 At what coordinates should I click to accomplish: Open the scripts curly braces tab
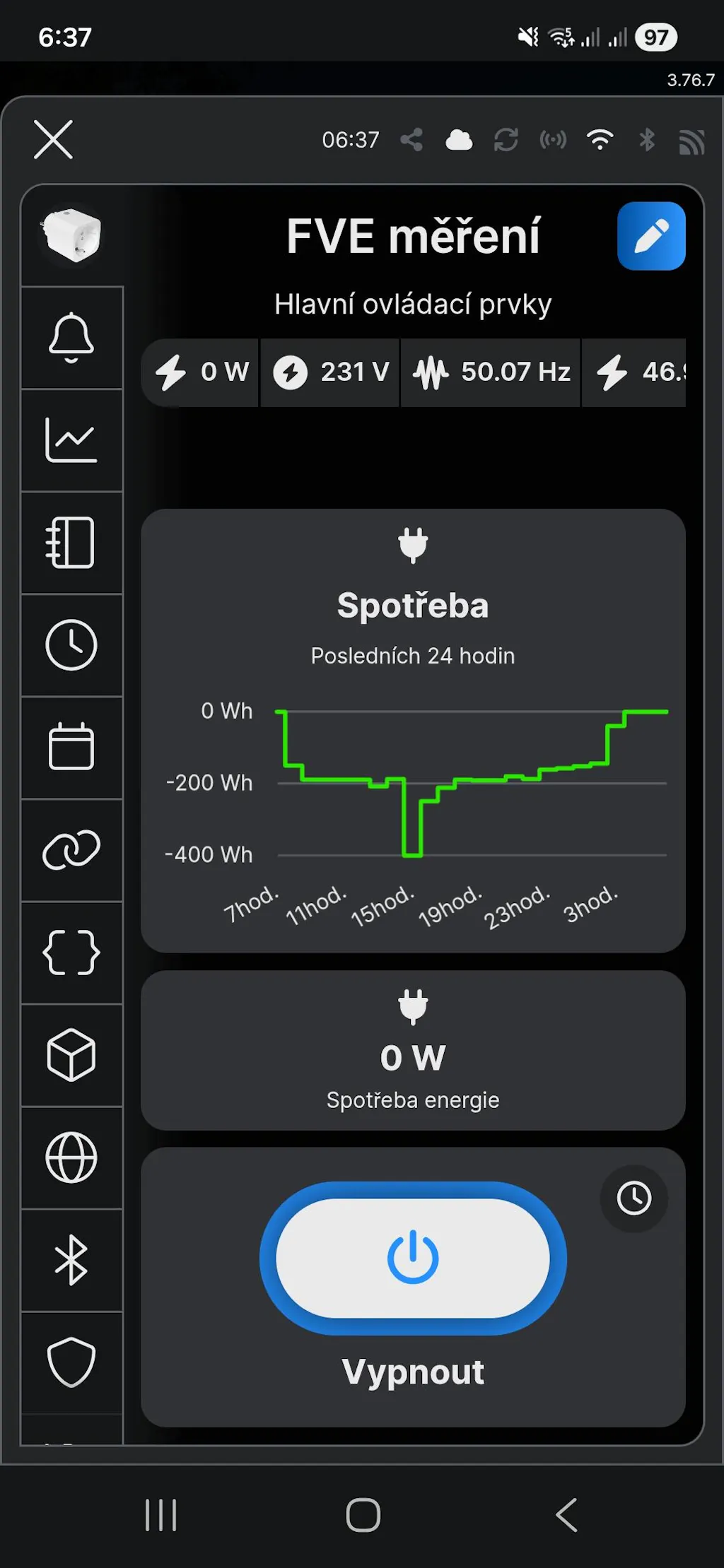click(71, 952)
